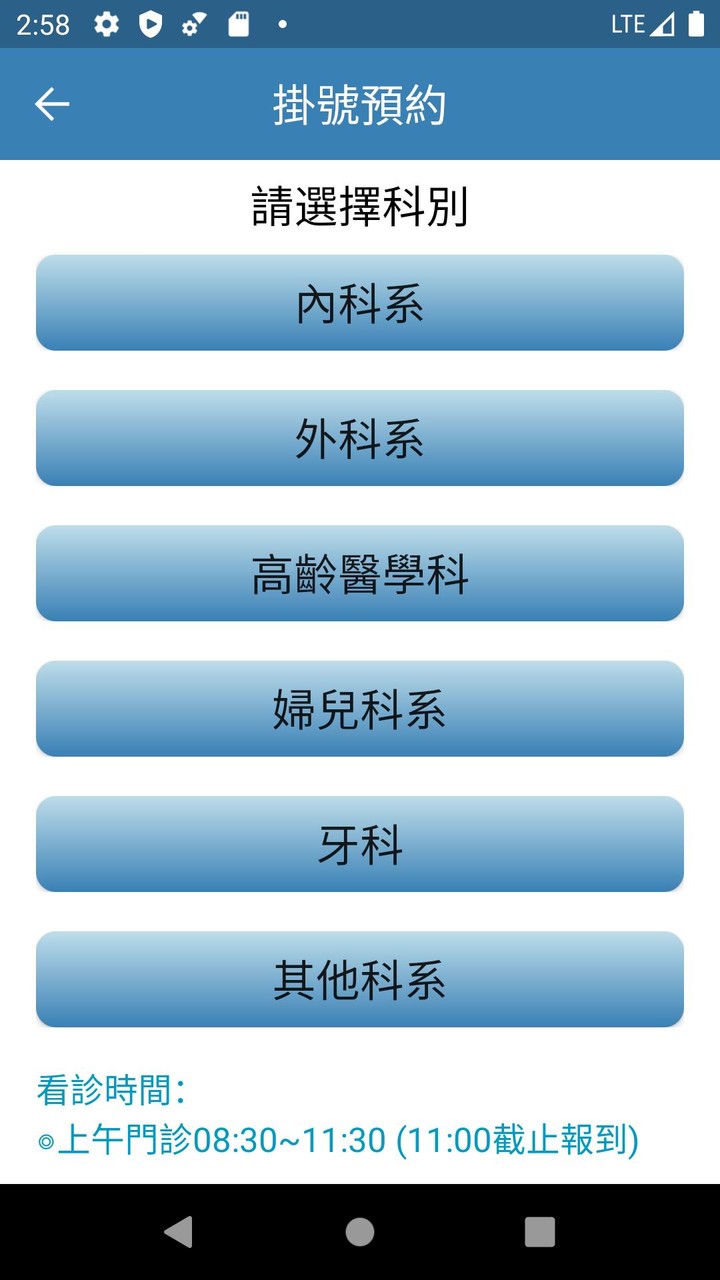Viewport: 720px width, 1280px height.
Task: Select the 內科系 department button
Action: pos(360,303)
